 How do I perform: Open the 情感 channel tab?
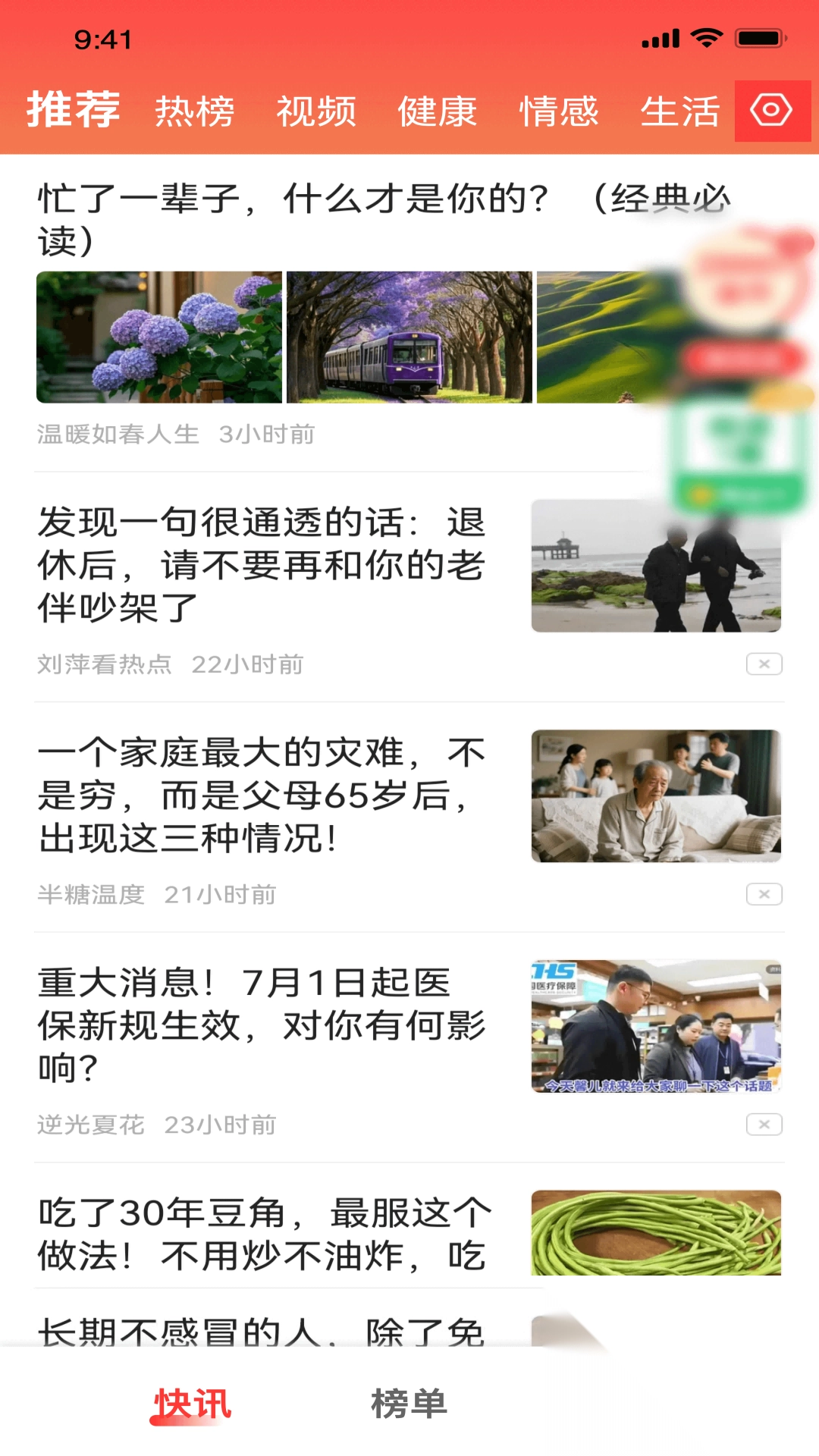[558, 111]
